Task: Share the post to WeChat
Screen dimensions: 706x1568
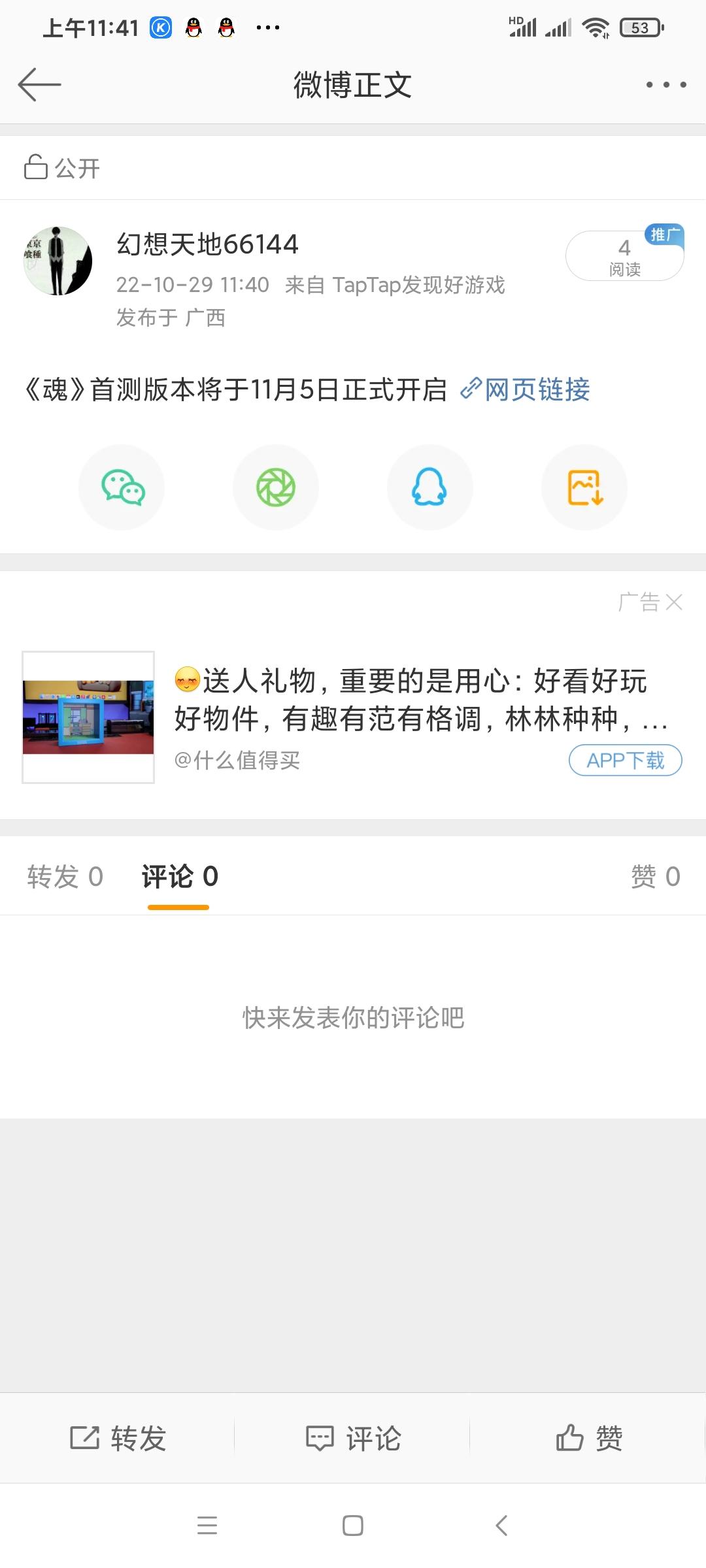Action: (x=122, y=487)
